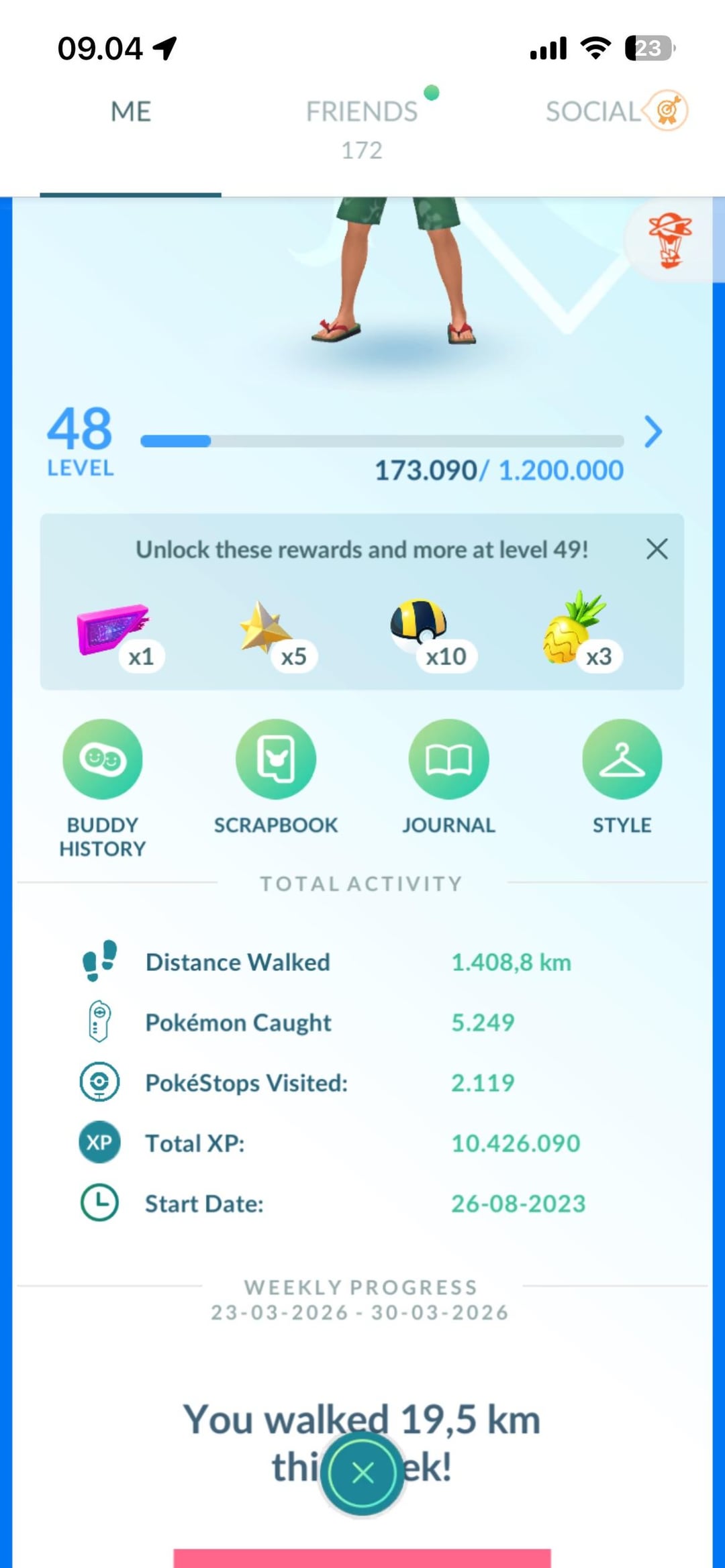
Task: Close the profile with the round X button
Action: (x=362, y=1473)
